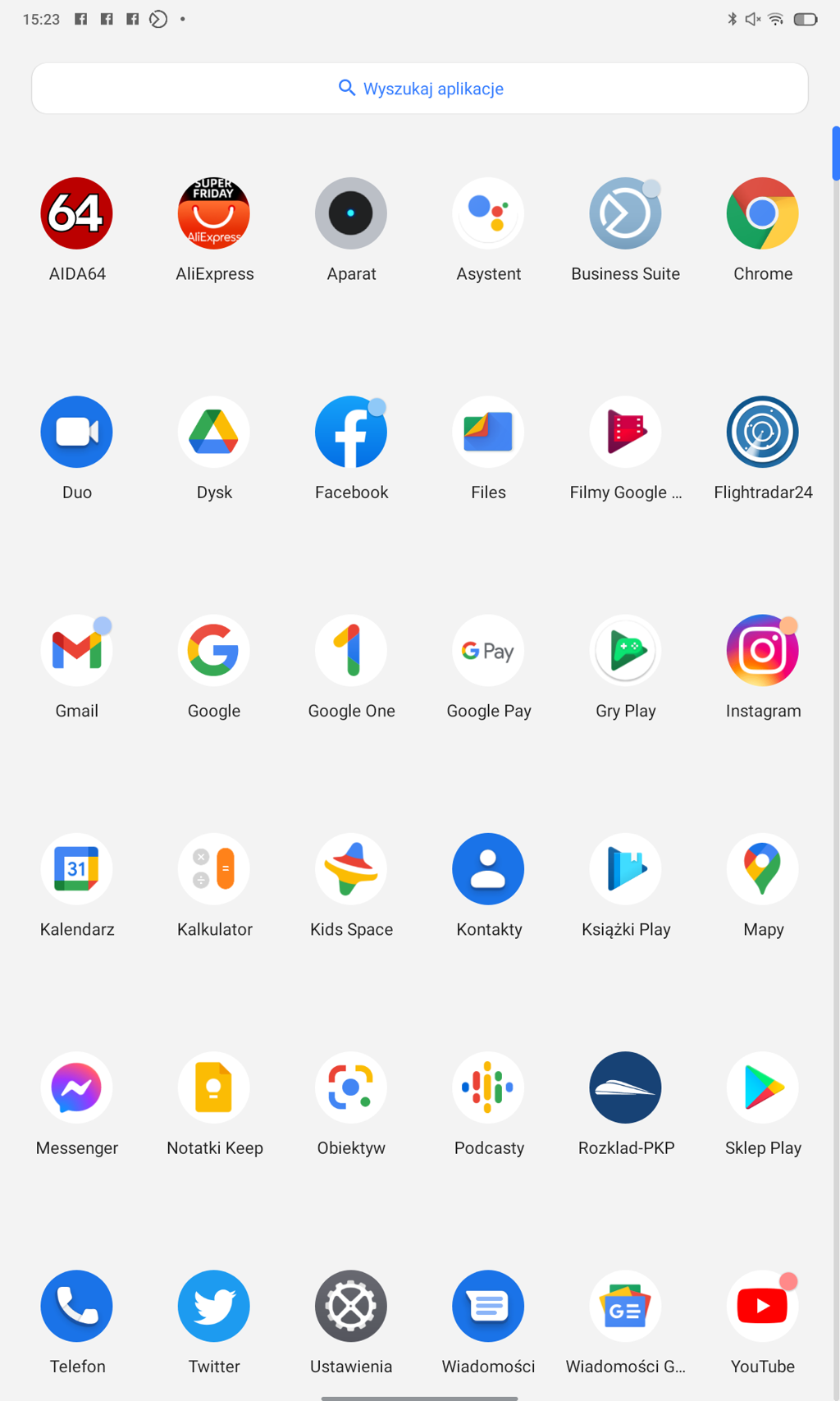Image resolution: width=840 pixels, height=1401 pixels.
Task: Open the AIDA64 app
Action: 77,214
